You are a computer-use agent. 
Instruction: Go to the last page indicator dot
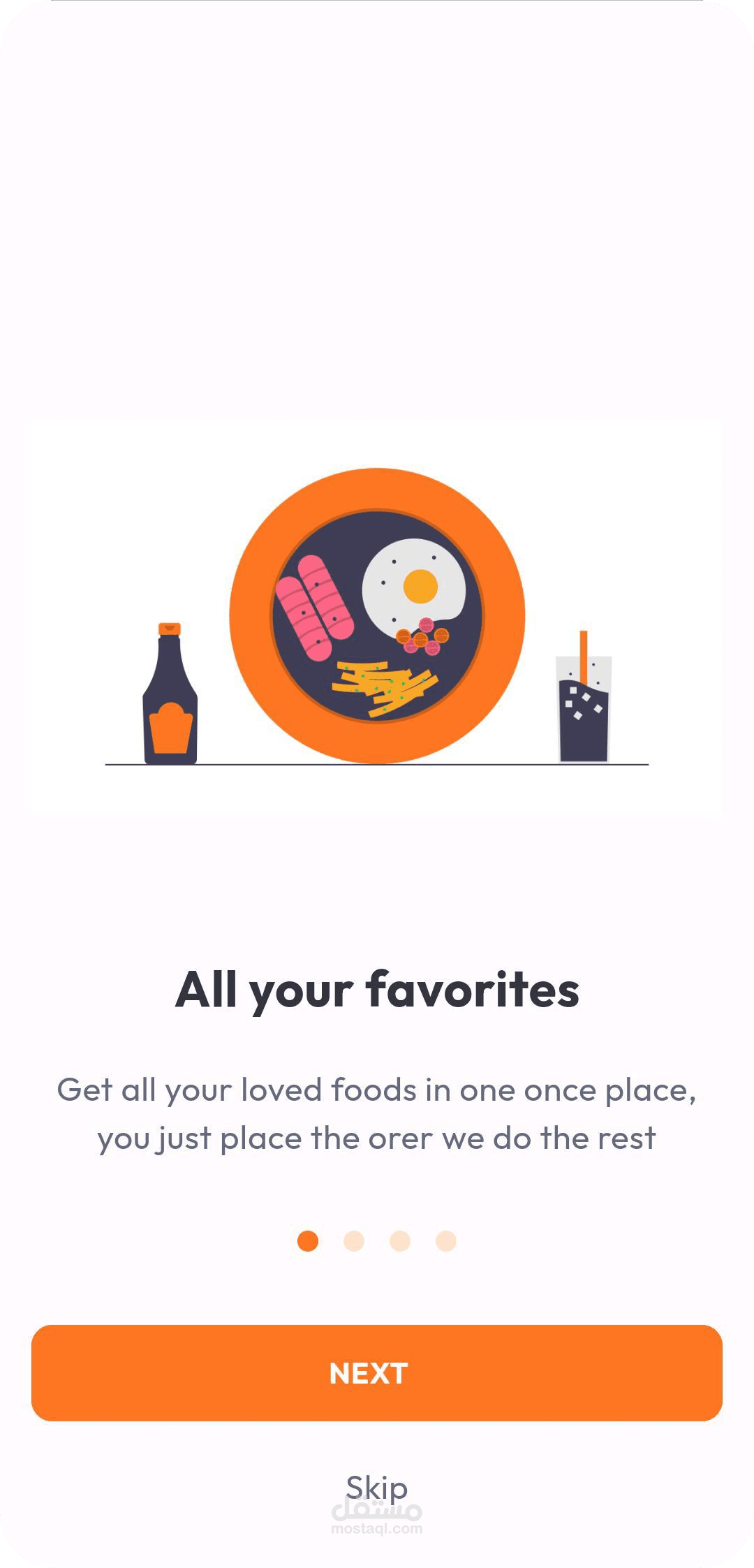tap(446, 1241)
